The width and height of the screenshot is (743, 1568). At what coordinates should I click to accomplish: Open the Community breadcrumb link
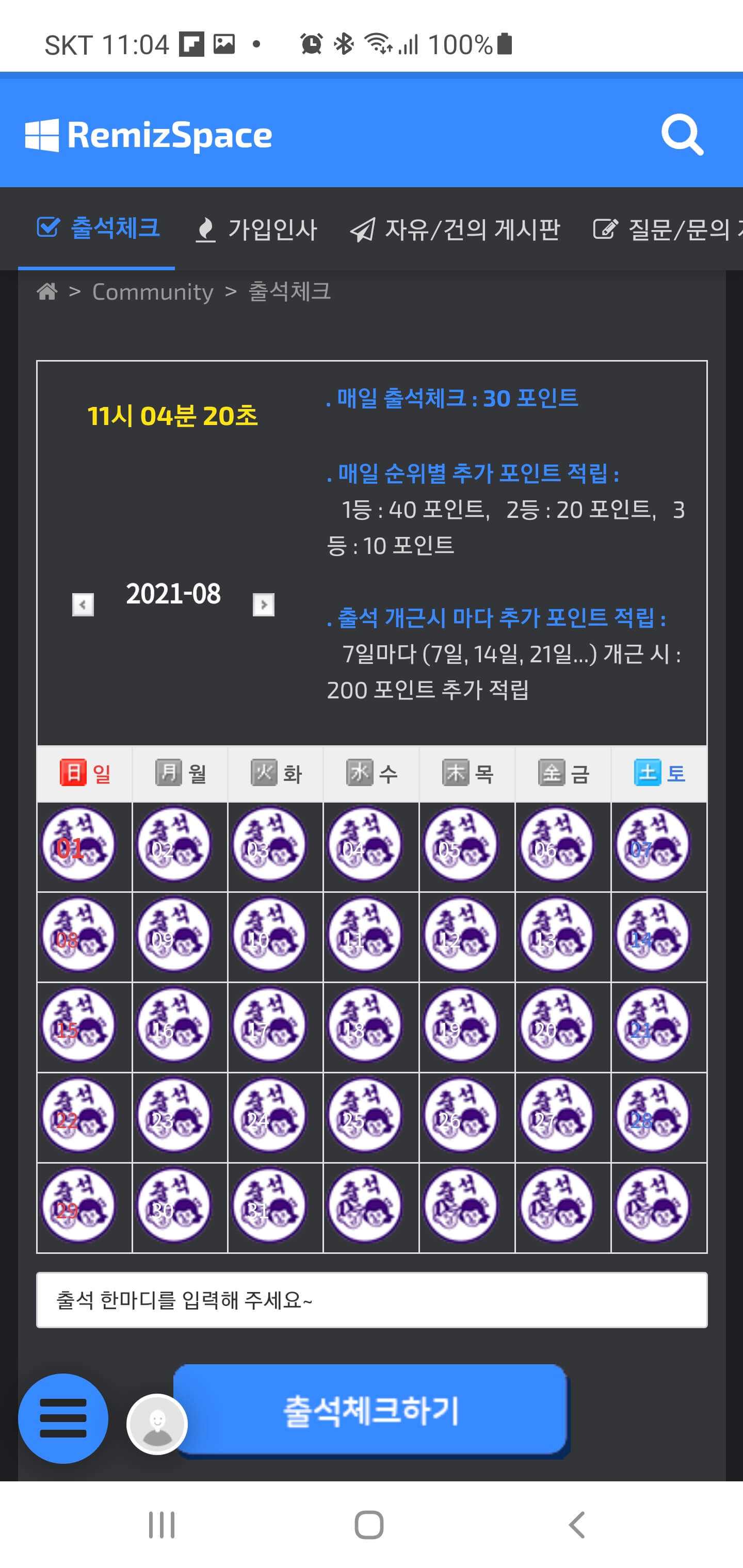[x=152, y=291]
